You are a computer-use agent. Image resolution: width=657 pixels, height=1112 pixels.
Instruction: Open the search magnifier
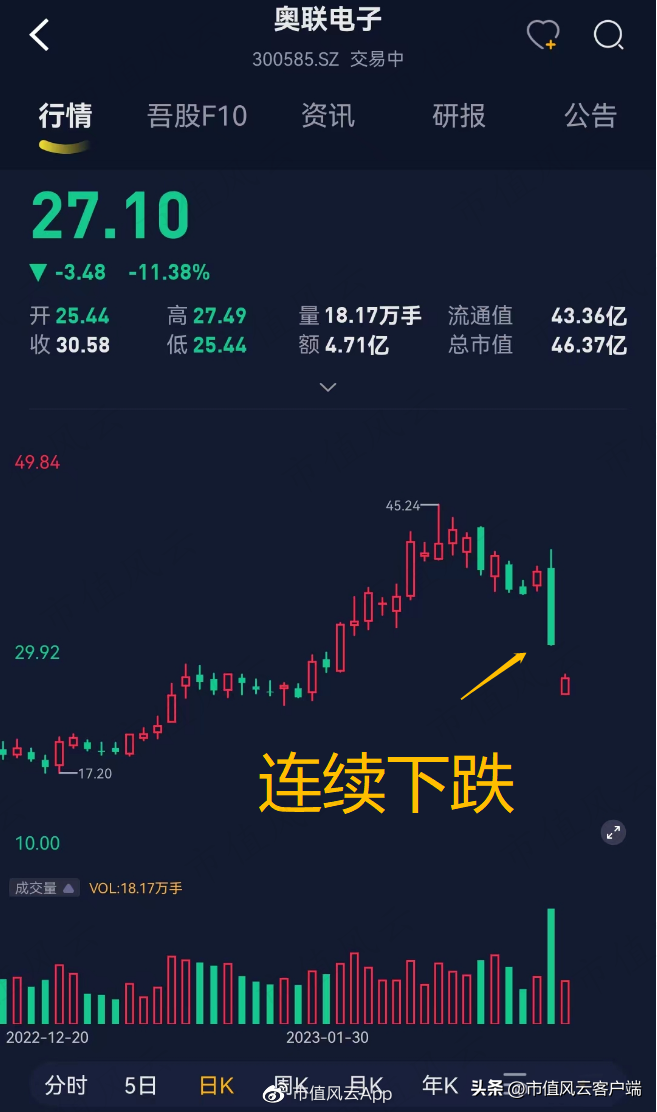tap(608, 35)
